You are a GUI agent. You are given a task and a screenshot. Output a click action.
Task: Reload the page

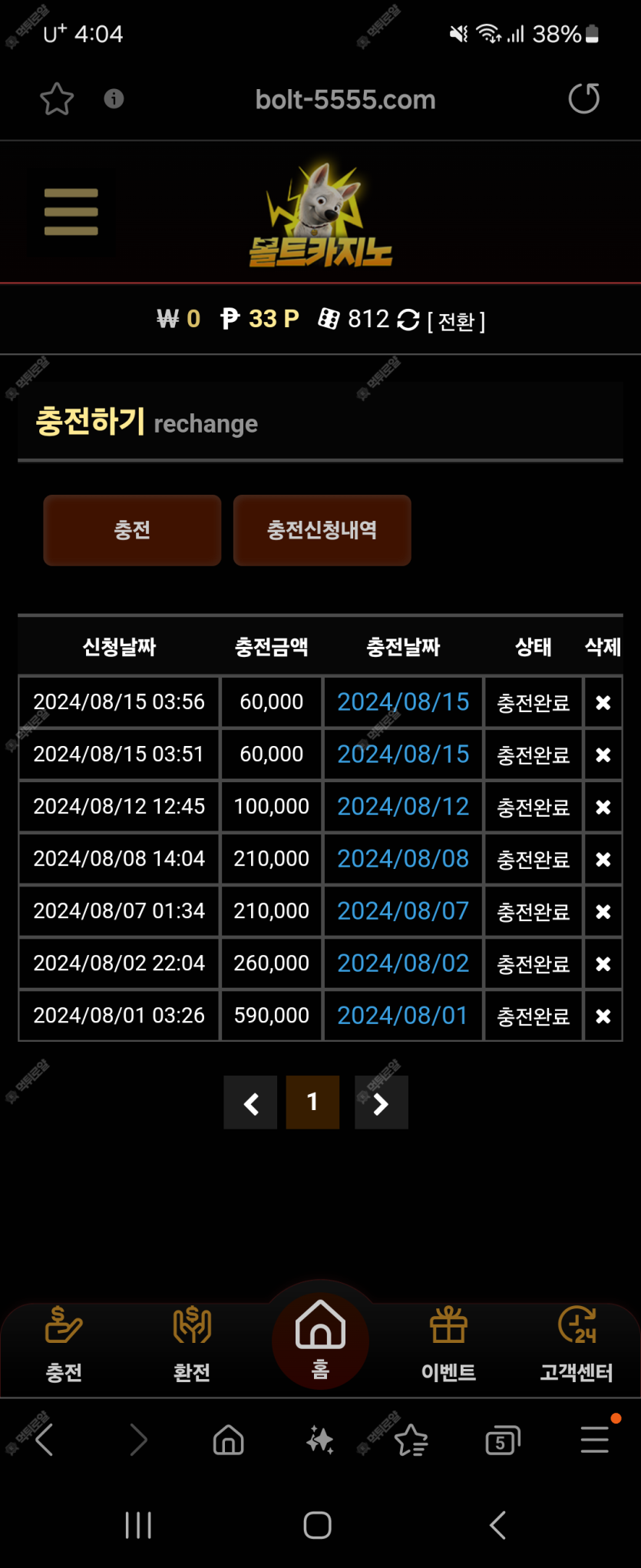[583, 99]
